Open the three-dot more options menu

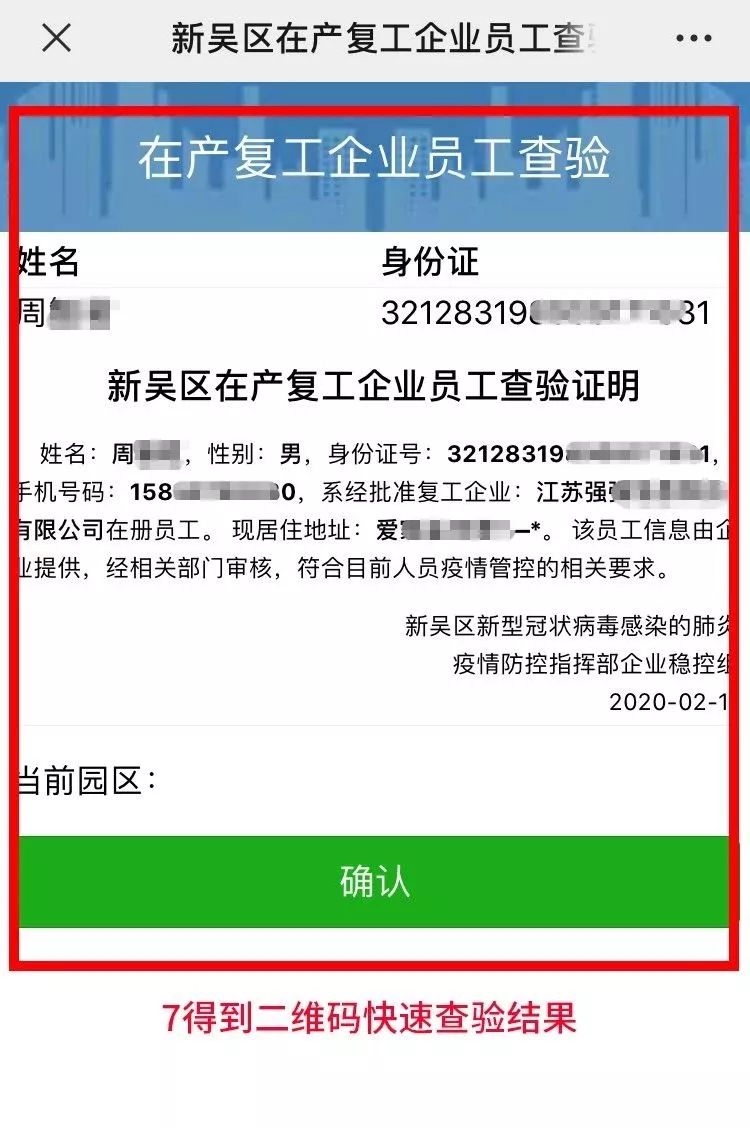(x=693, y=39)
